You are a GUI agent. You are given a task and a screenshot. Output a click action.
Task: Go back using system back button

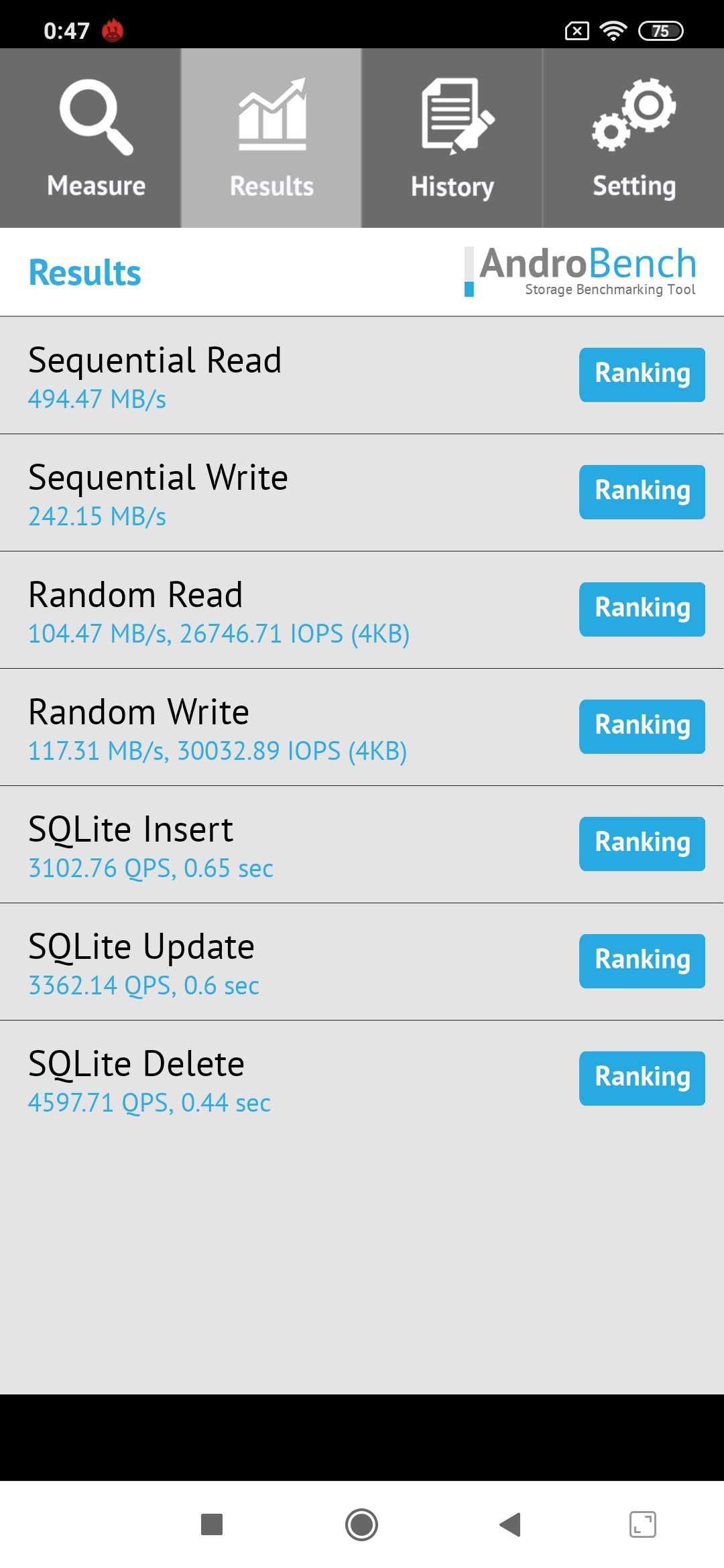(511, 1524)
